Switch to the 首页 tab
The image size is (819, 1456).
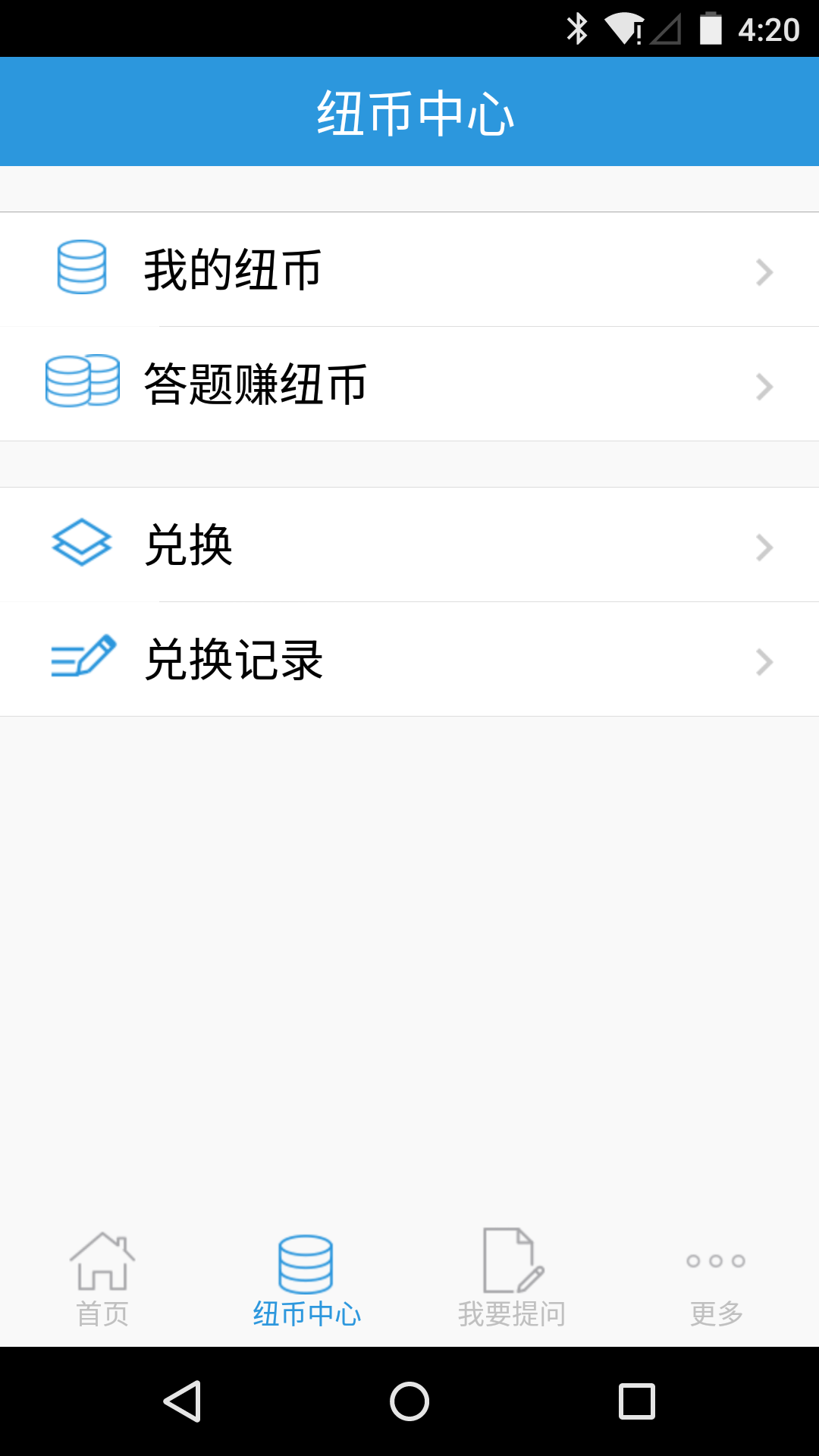click(102, 1310)
